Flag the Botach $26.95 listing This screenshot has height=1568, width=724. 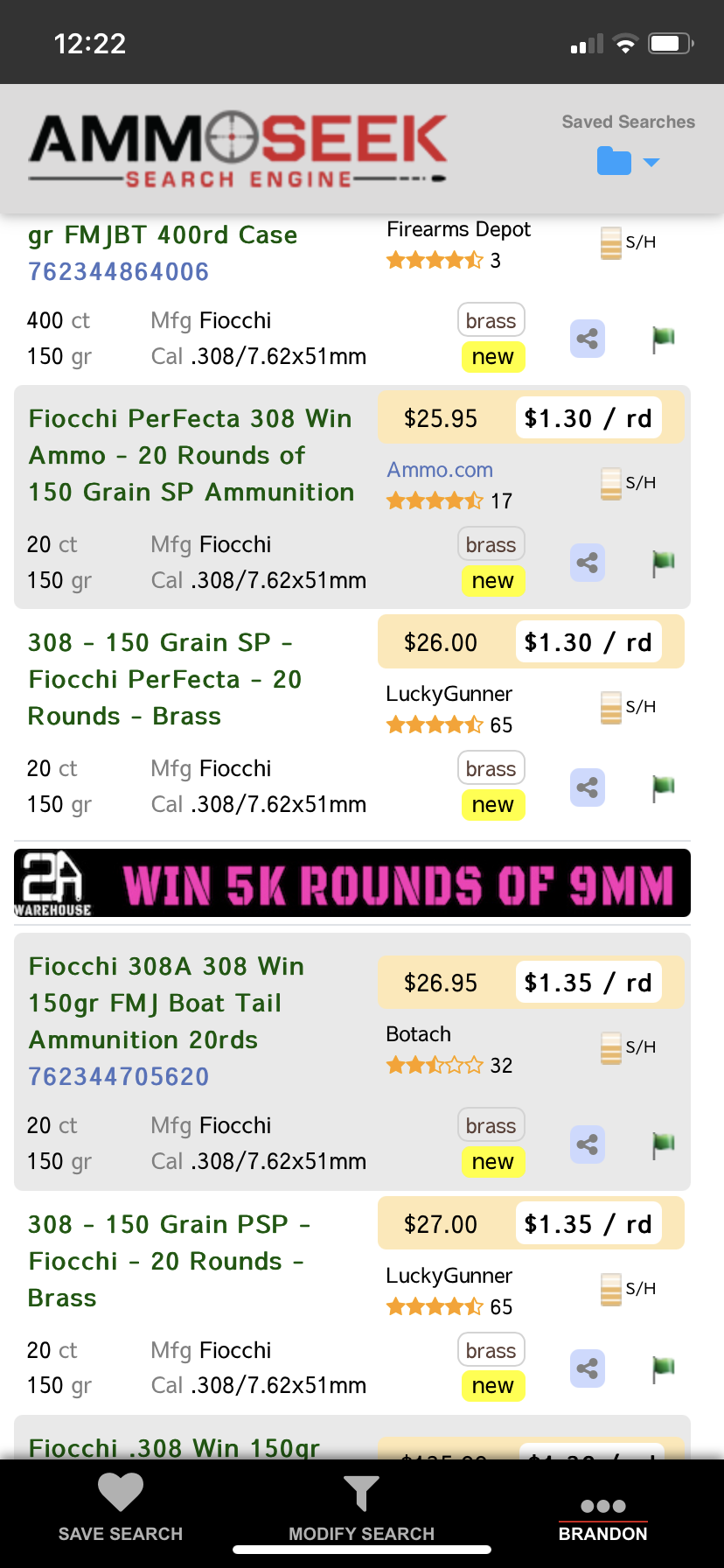(664, 1144)
